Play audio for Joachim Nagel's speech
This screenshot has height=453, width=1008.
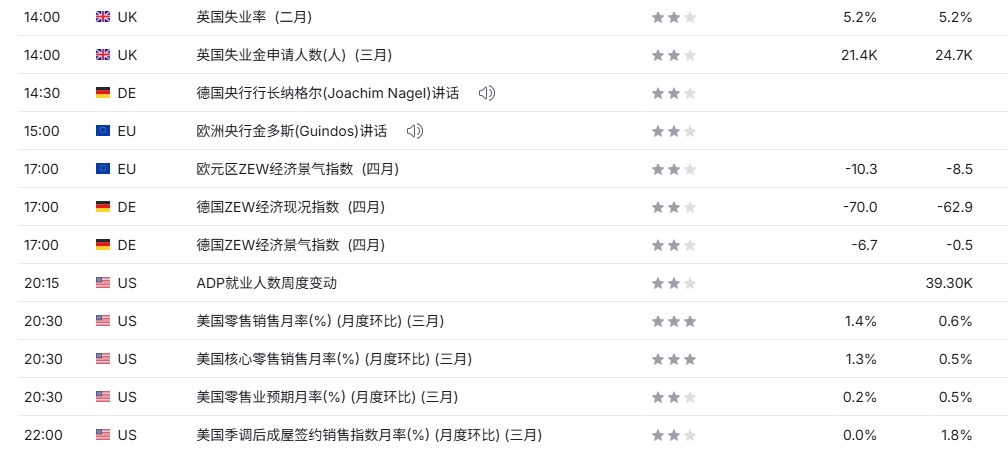click(487, 93)
